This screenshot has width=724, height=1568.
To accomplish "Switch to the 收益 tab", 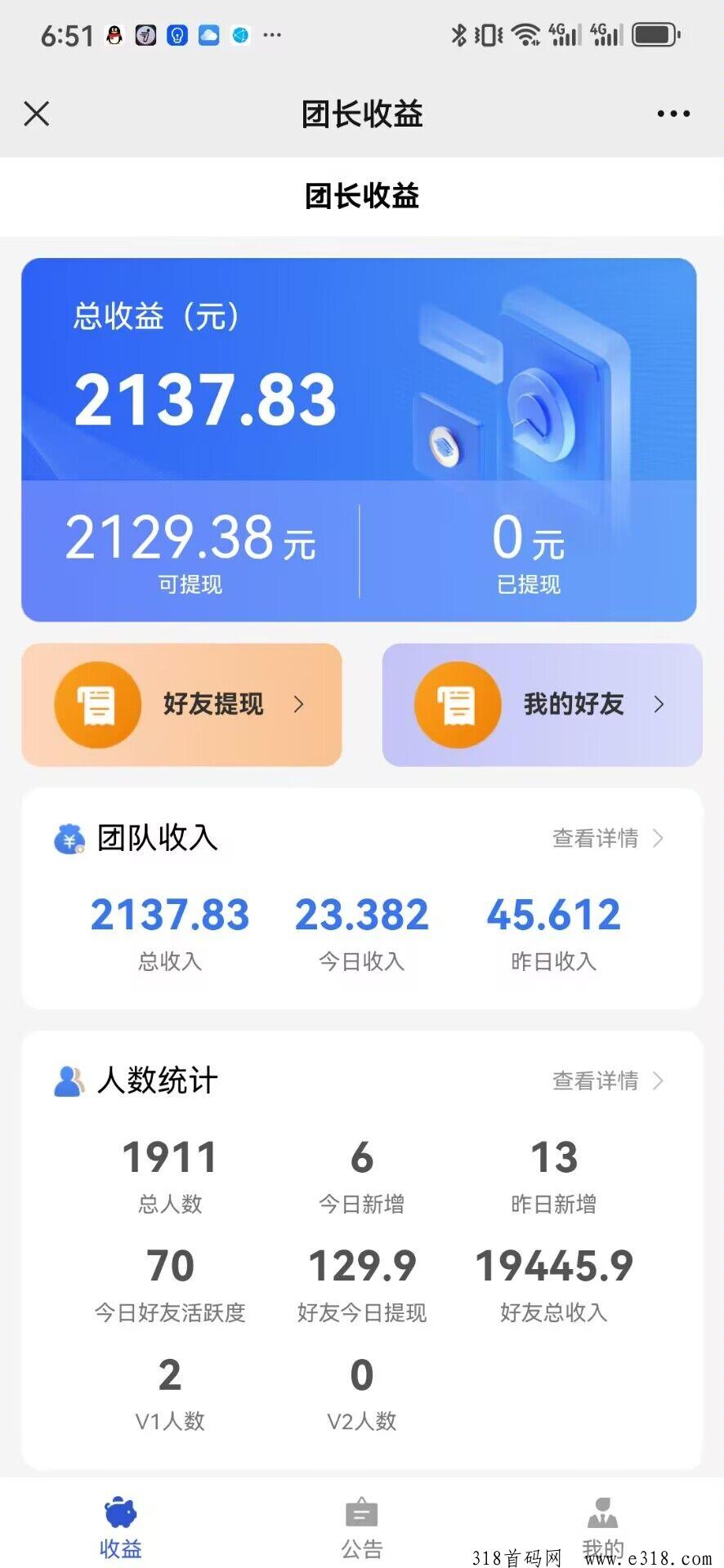I will (x=121, y=1527).
